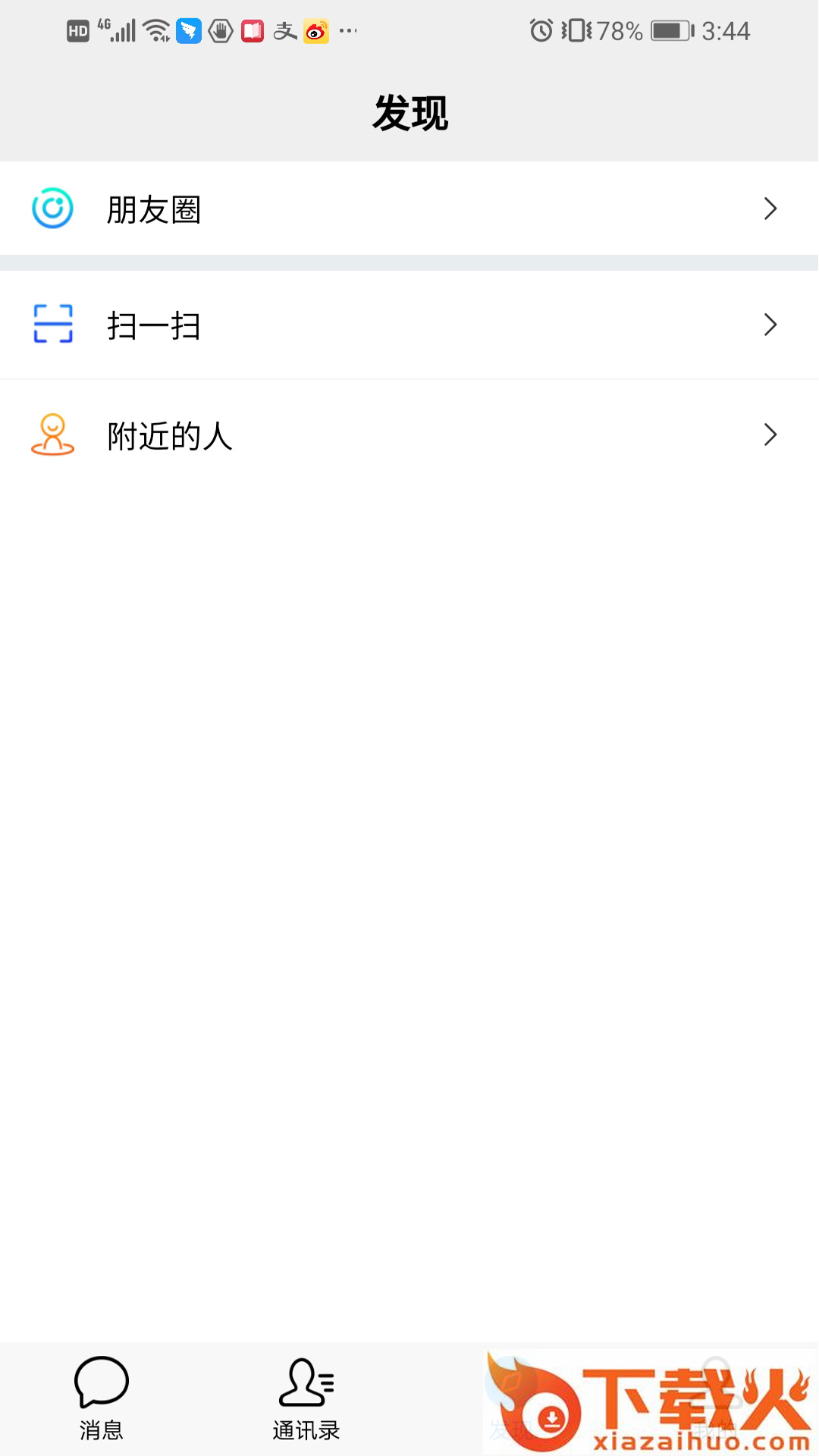Launch 扫一扫 scanner

pos(409,325)
